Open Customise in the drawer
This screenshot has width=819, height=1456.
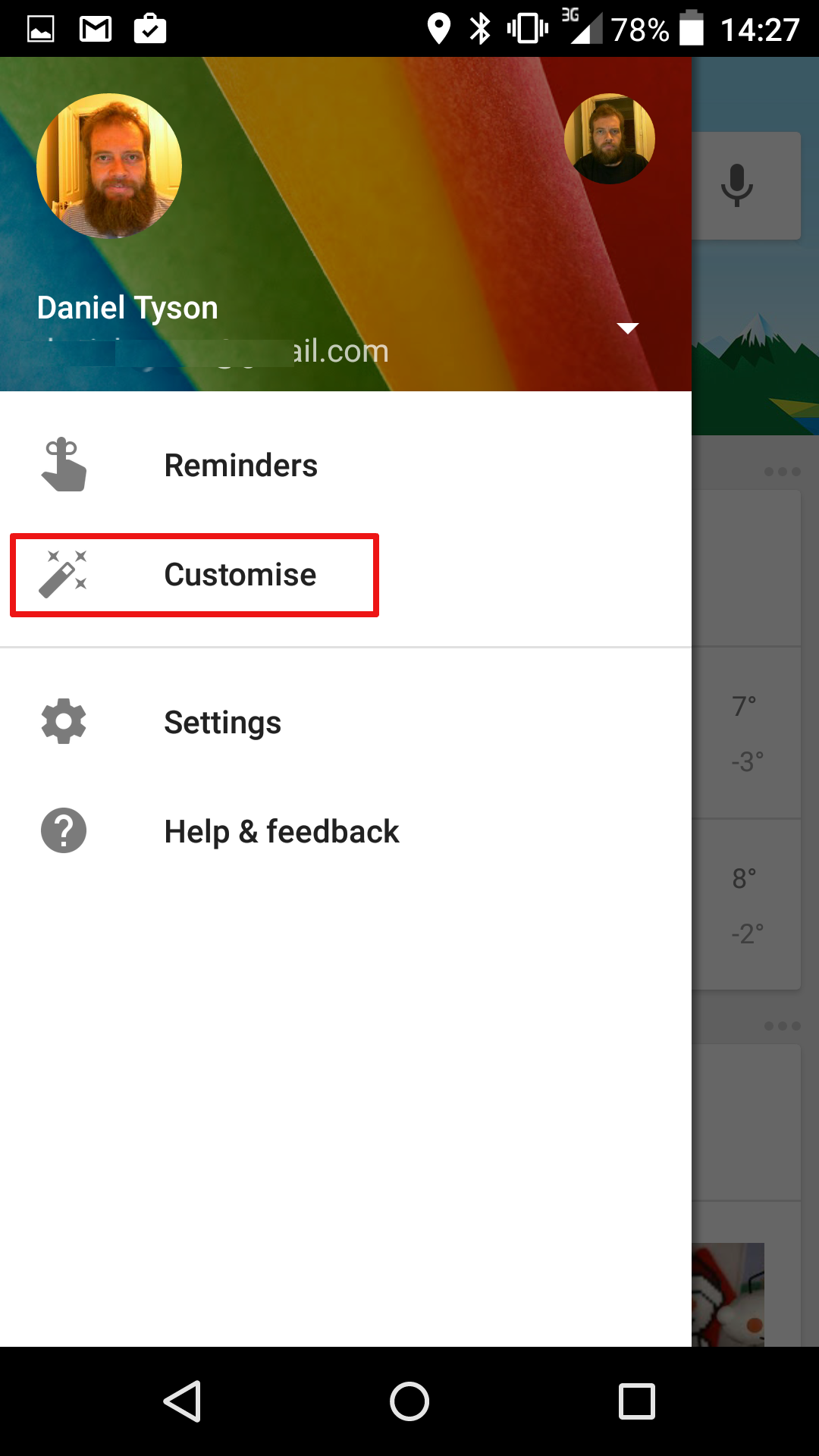coord(346,574)
